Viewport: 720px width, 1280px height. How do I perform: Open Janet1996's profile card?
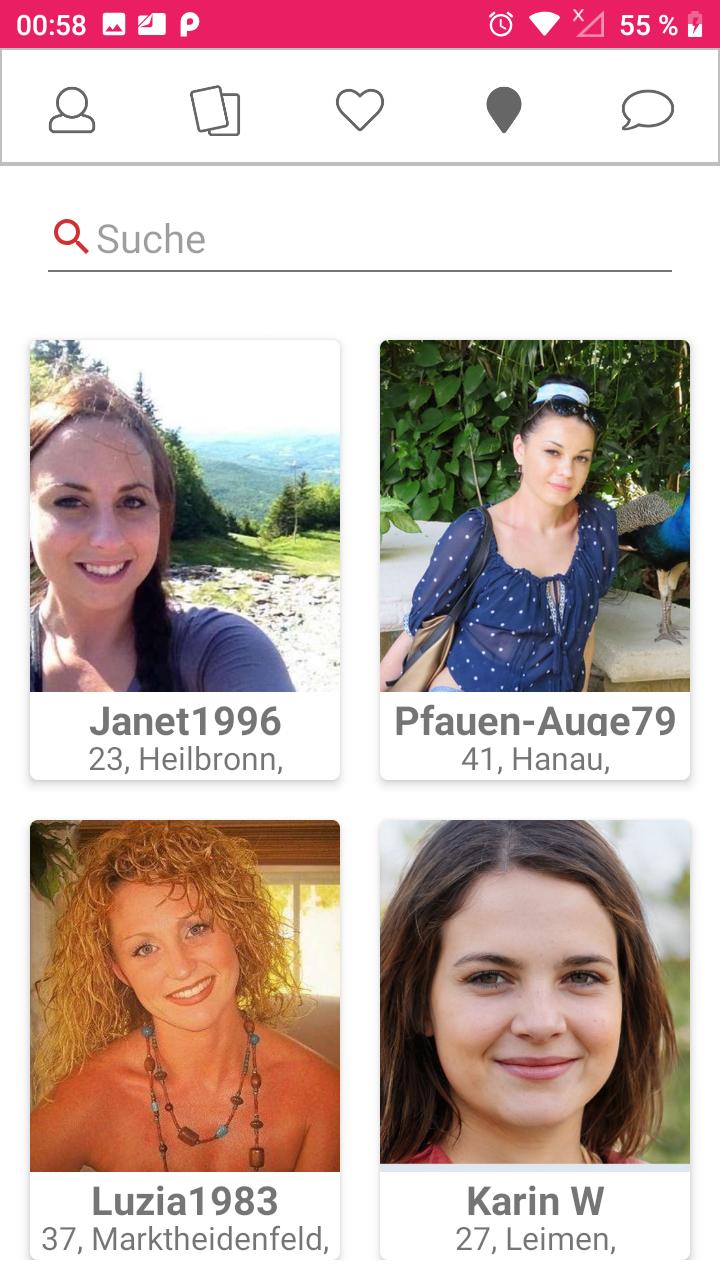tap(185, 560)
